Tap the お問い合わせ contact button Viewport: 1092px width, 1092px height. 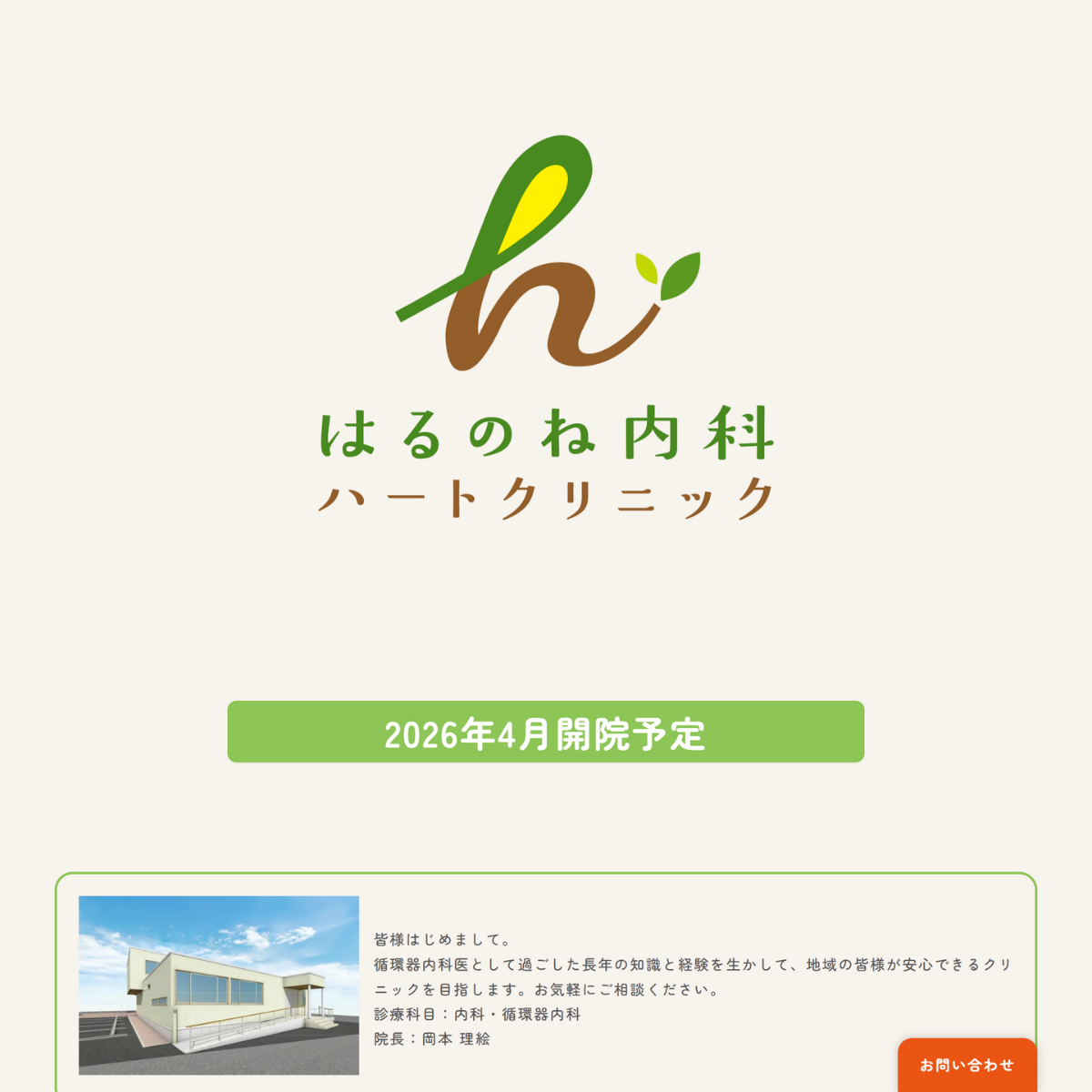(966, 1065)
